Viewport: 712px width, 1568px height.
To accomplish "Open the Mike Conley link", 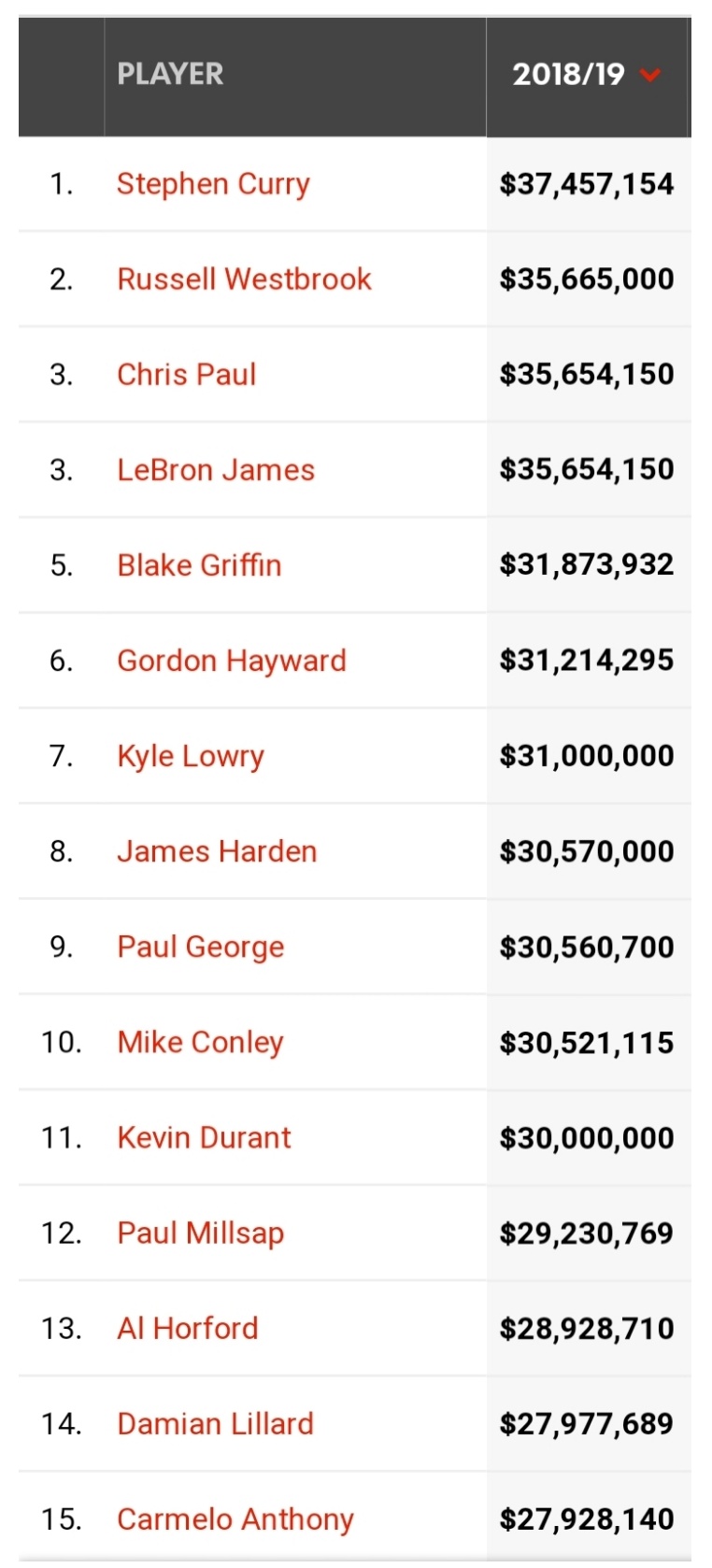I will point(200,1042).
